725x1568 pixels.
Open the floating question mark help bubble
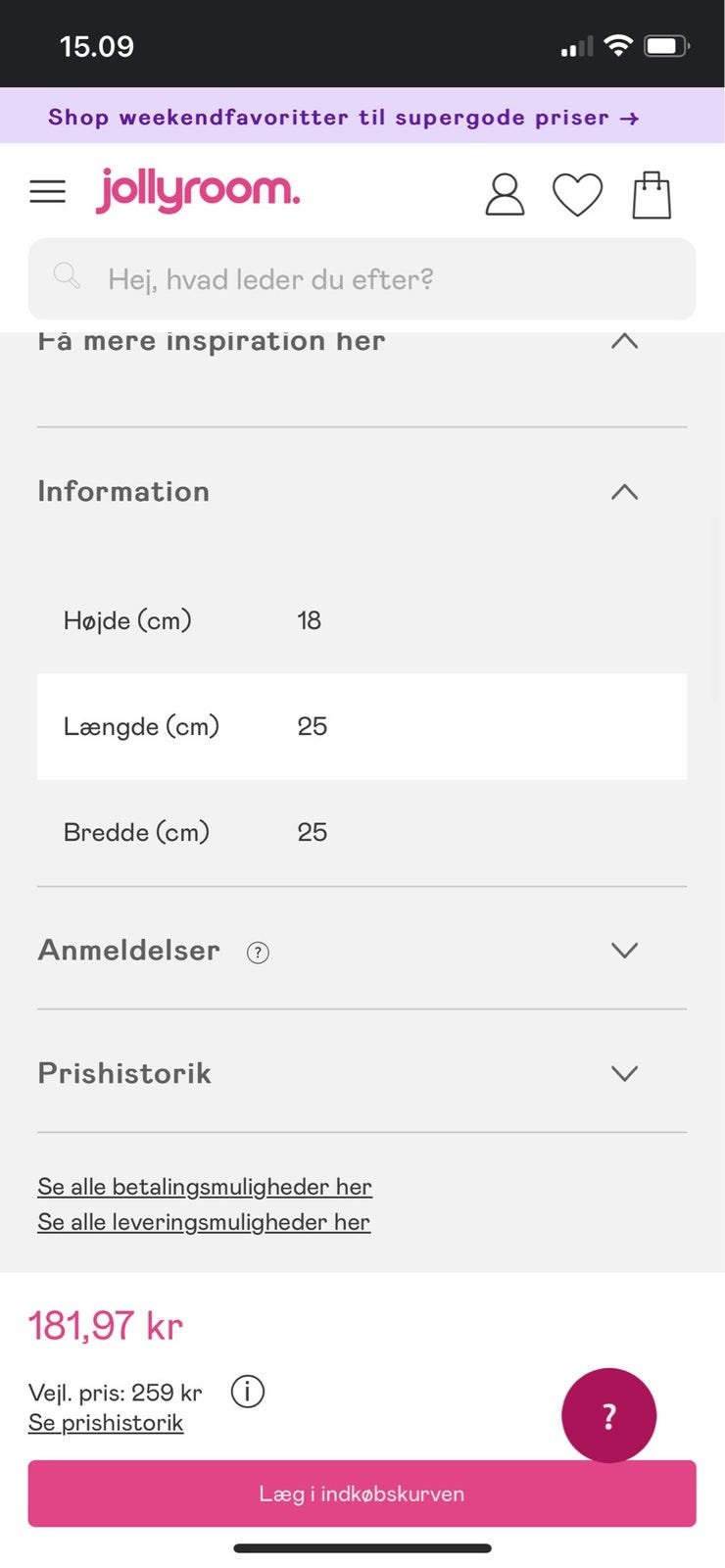[x=608, y=1415]
